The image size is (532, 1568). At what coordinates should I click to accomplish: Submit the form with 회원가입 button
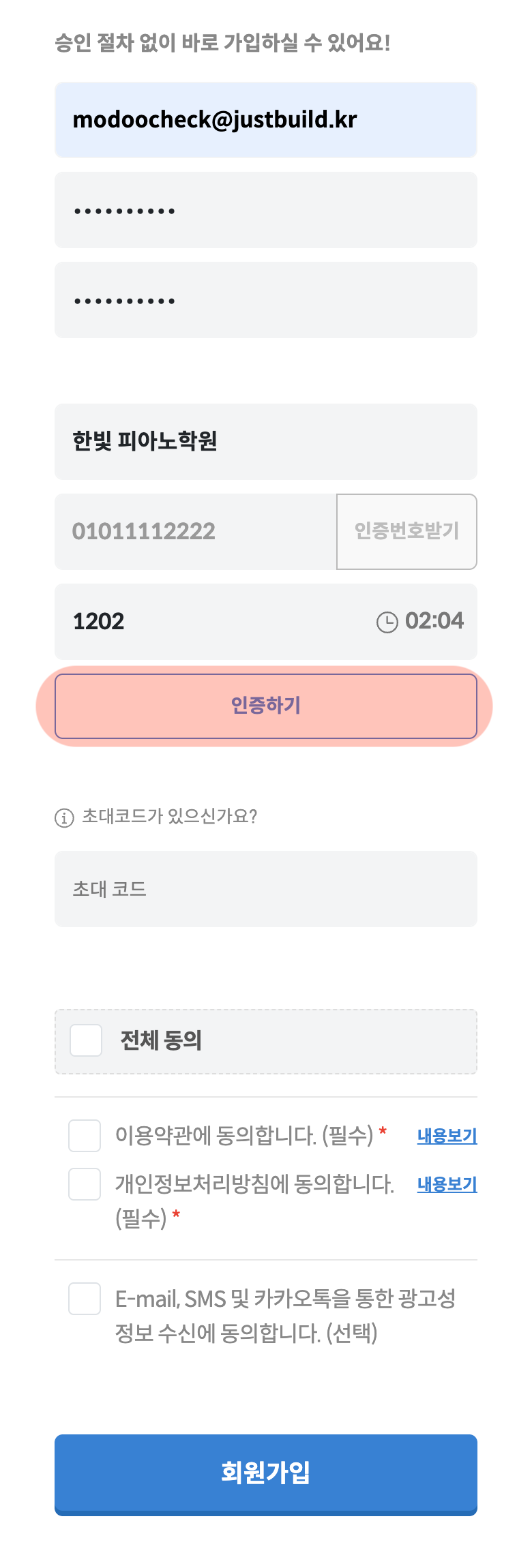[265, 1474]
